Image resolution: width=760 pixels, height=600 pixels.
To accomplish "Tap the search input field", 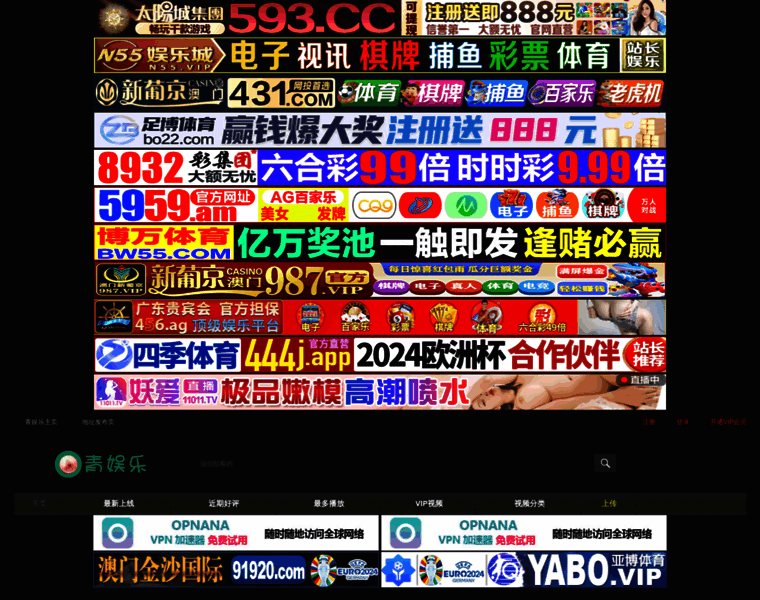I will pos(390,463).
